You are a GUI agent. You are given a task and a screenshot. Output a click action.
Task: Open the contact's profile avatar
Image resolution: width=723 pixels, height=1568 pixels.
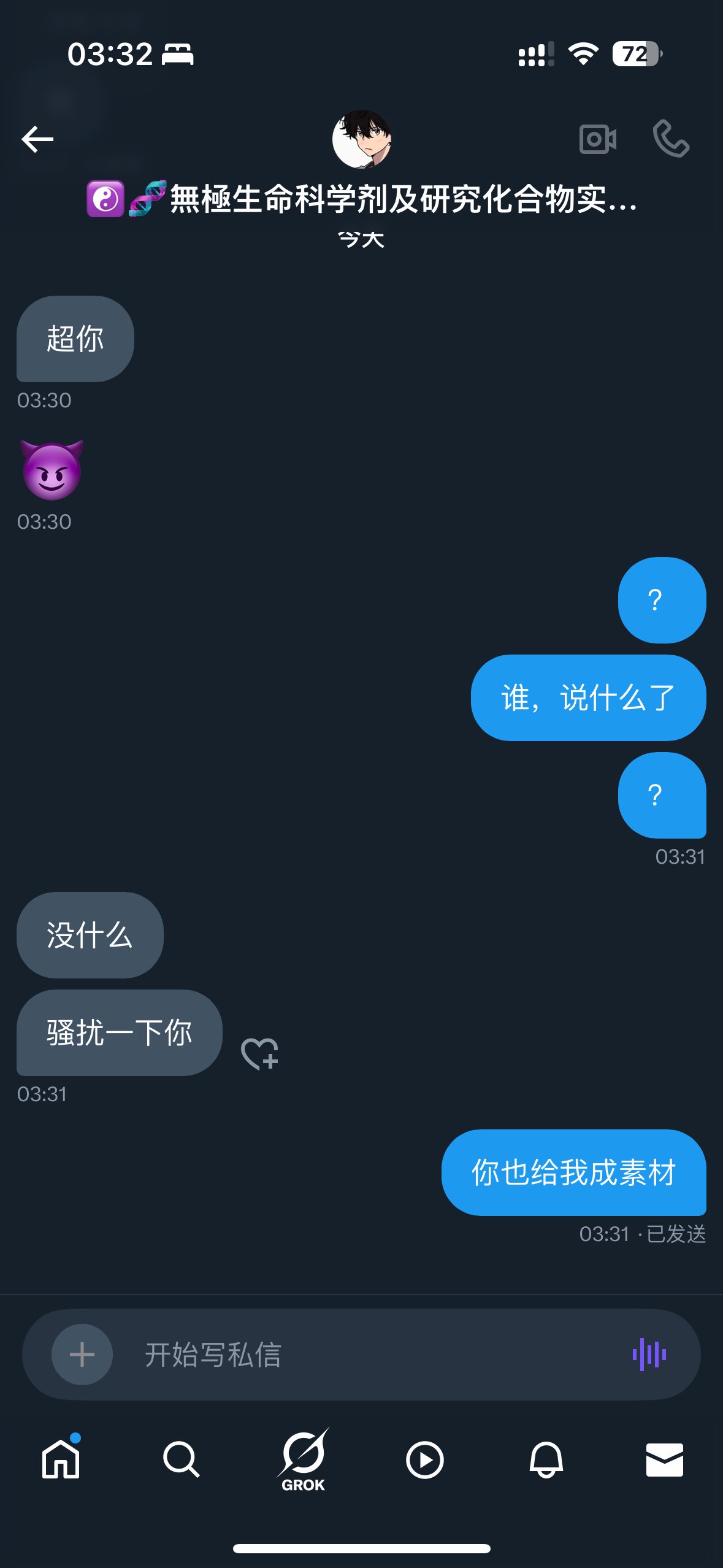362,139
